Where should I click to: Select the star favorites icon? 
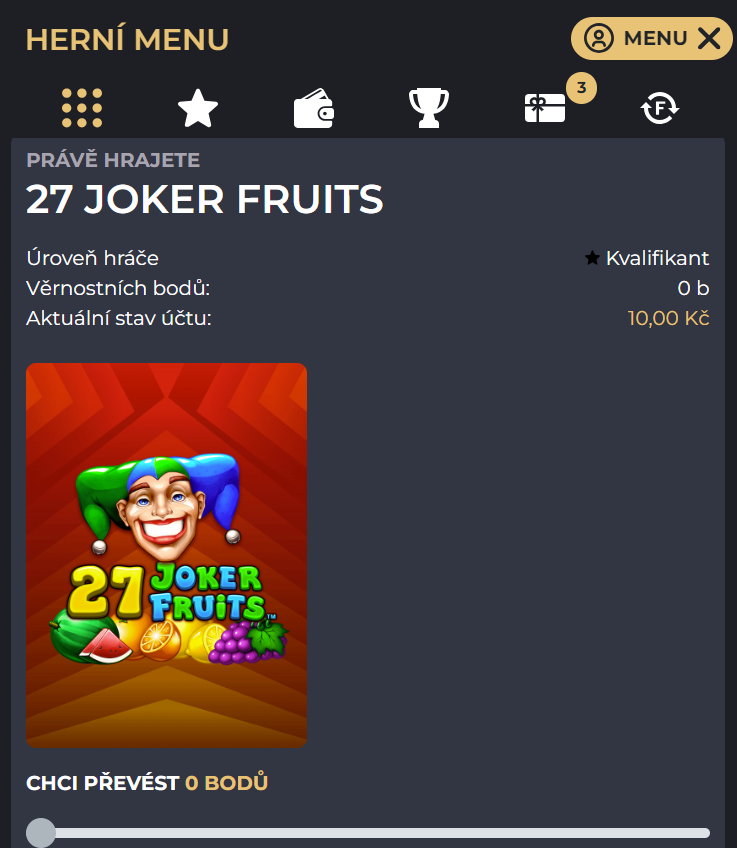[197, 107]
